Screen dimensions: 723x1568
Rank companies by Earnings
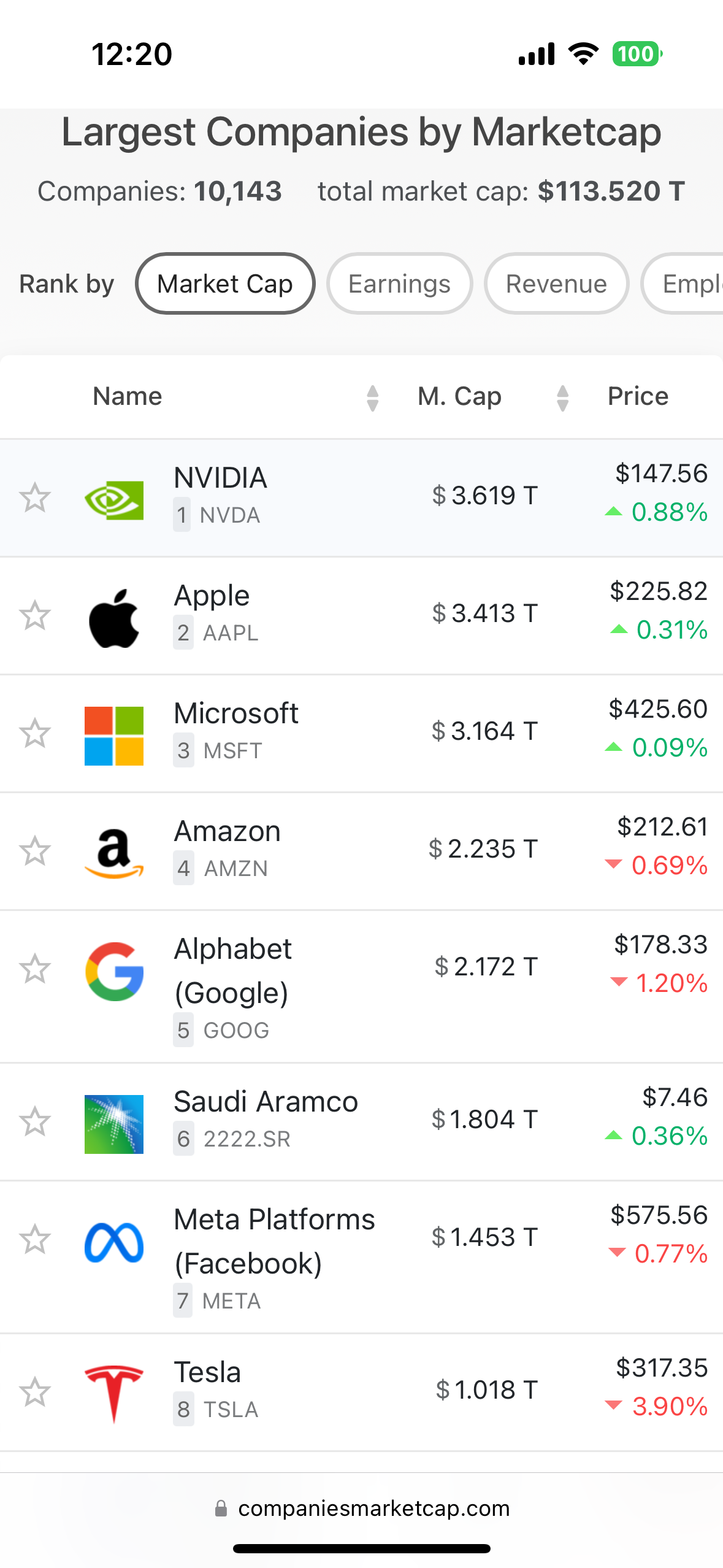coord(399,283)
